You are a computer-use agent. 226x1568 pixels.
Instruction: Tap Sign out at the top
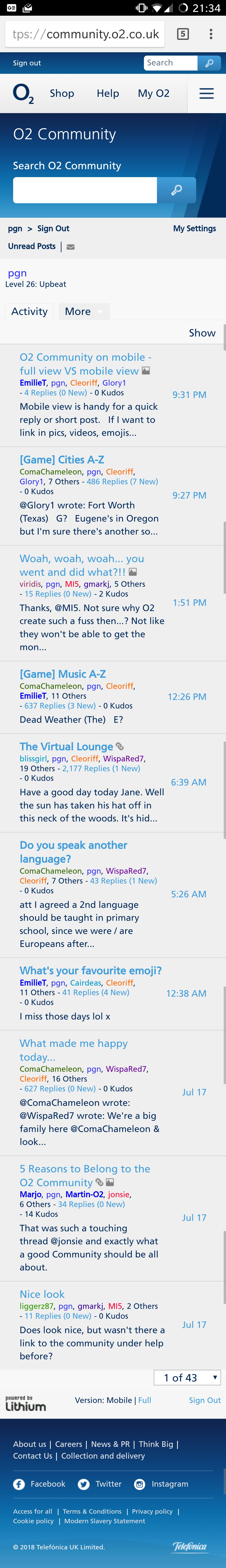pos(27,63)
